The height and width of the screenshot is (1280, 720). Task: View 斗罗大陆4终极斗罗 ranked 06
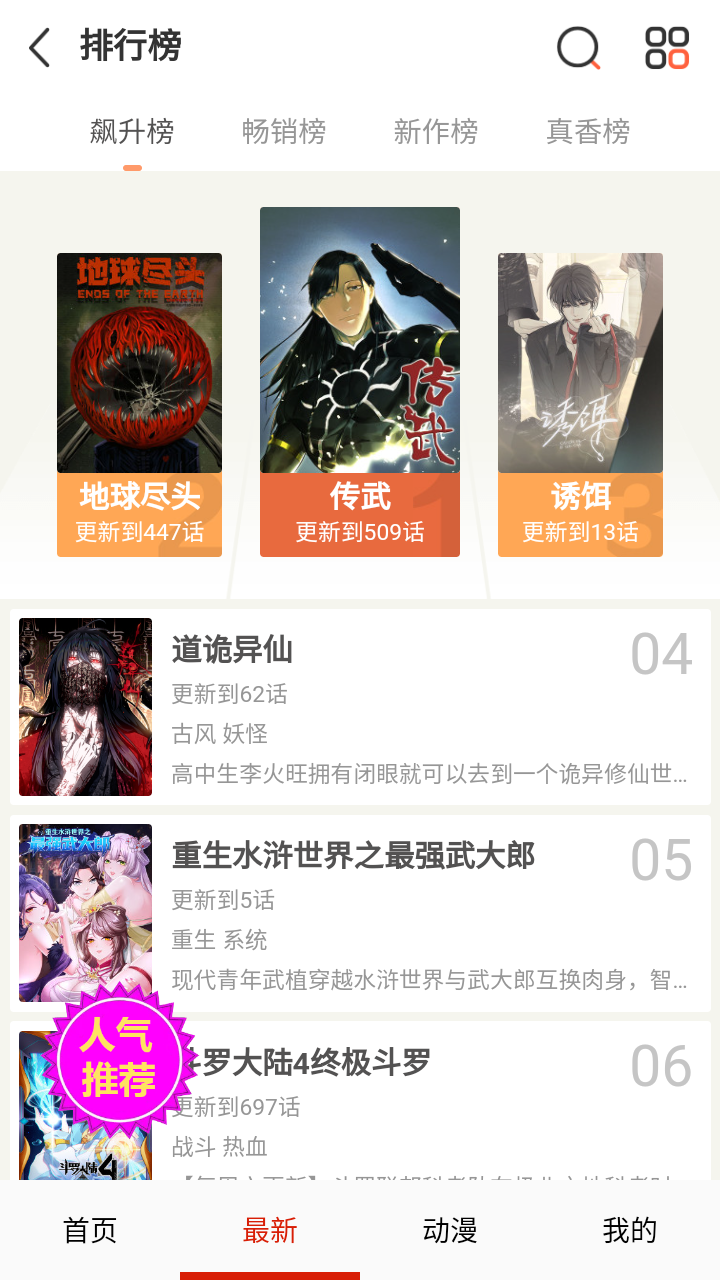point(400,1065)
